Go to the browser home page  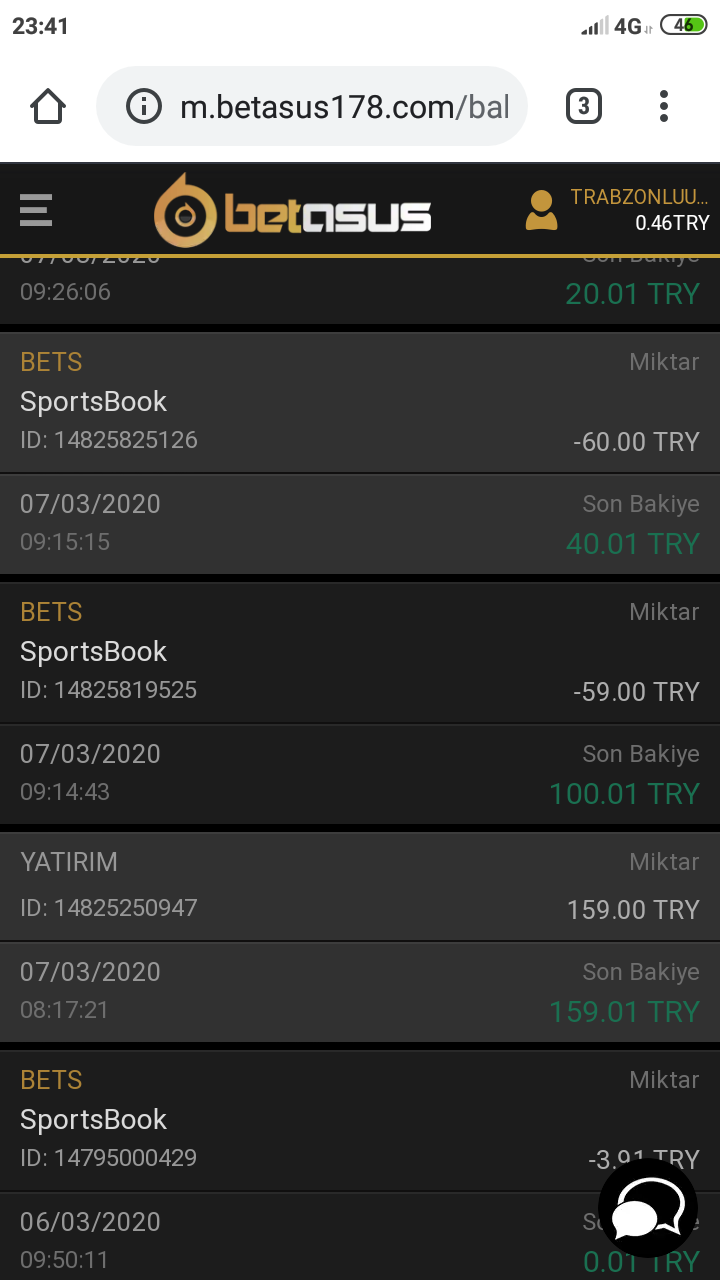tap(48, 106)
